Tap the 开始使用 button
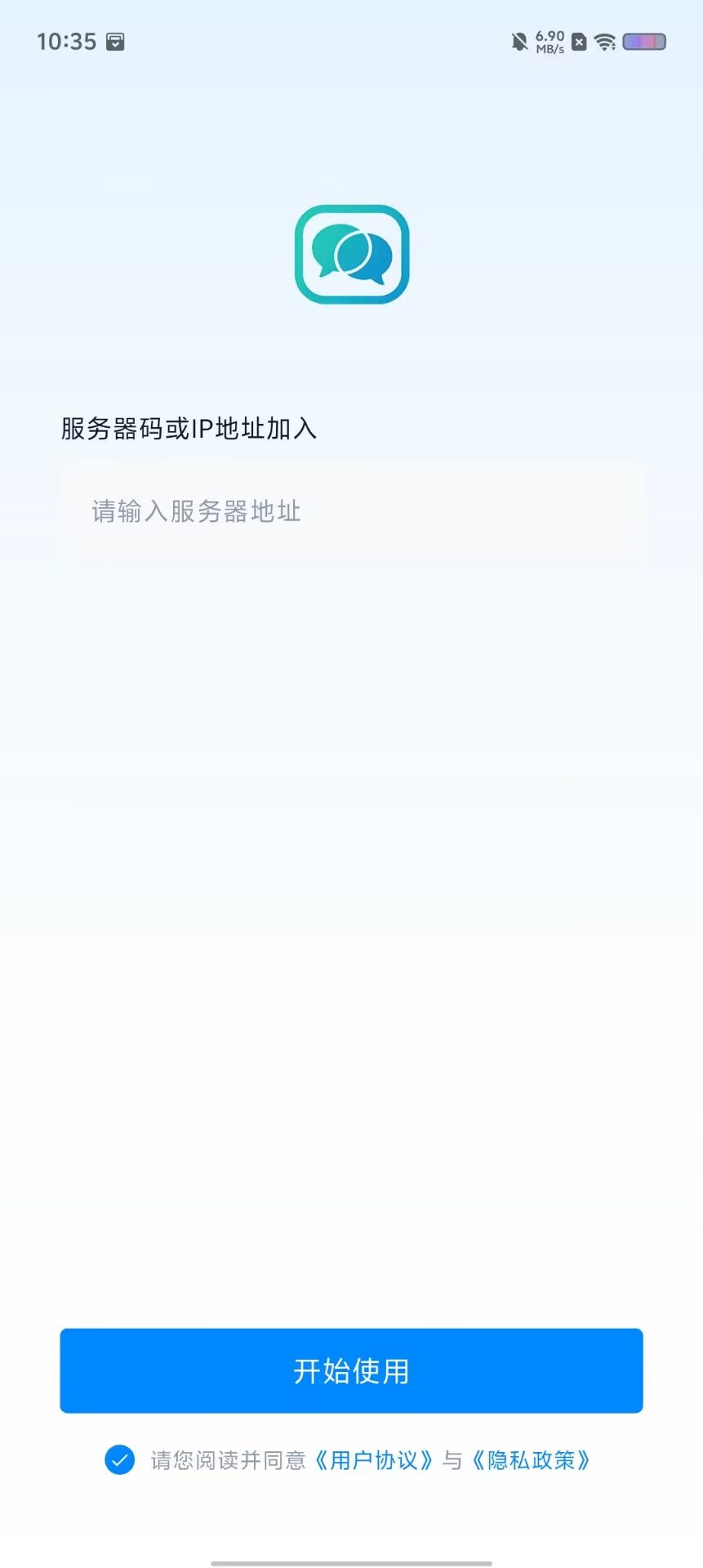Image resolution: width=703 pixels, height=1568 pixels. point(351,1370)
